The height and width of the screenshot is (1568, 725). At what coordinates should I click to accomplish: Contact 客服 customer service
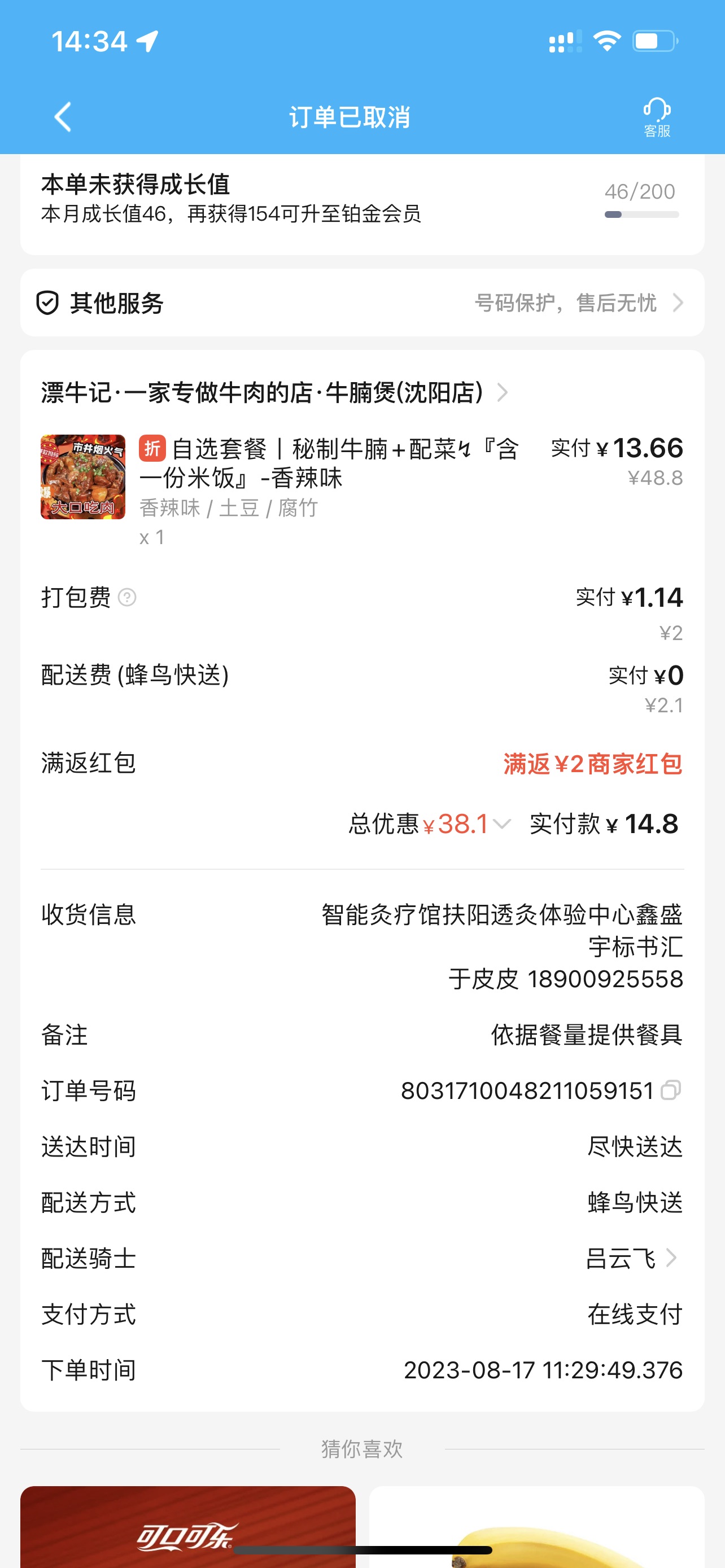[x=657, y=117]
